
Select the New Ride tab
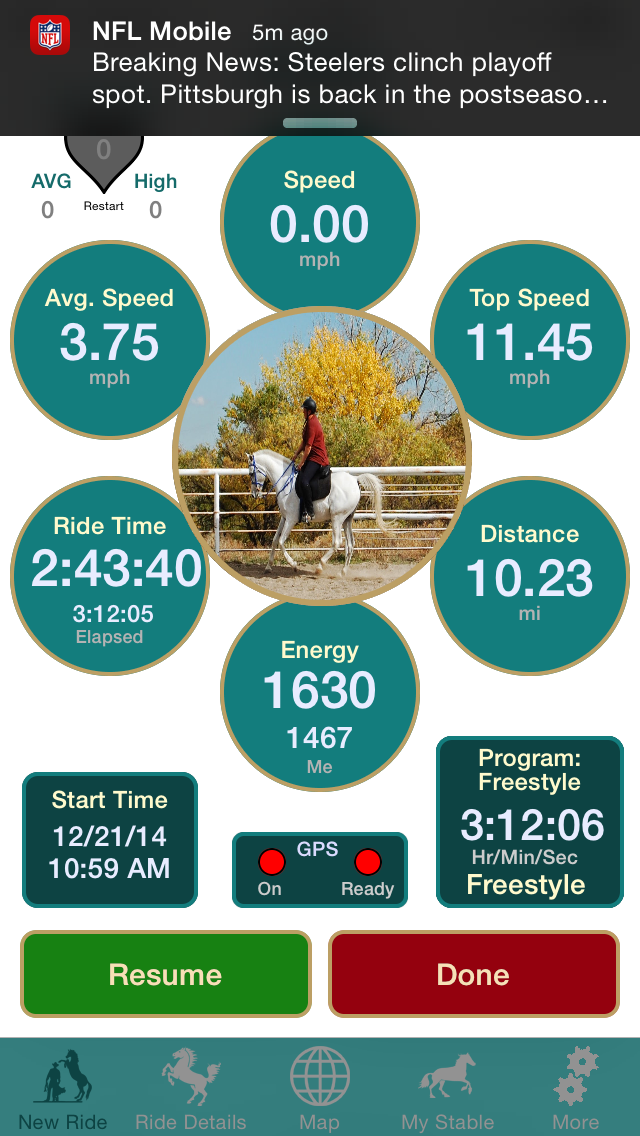click(x=63, y=1087)
